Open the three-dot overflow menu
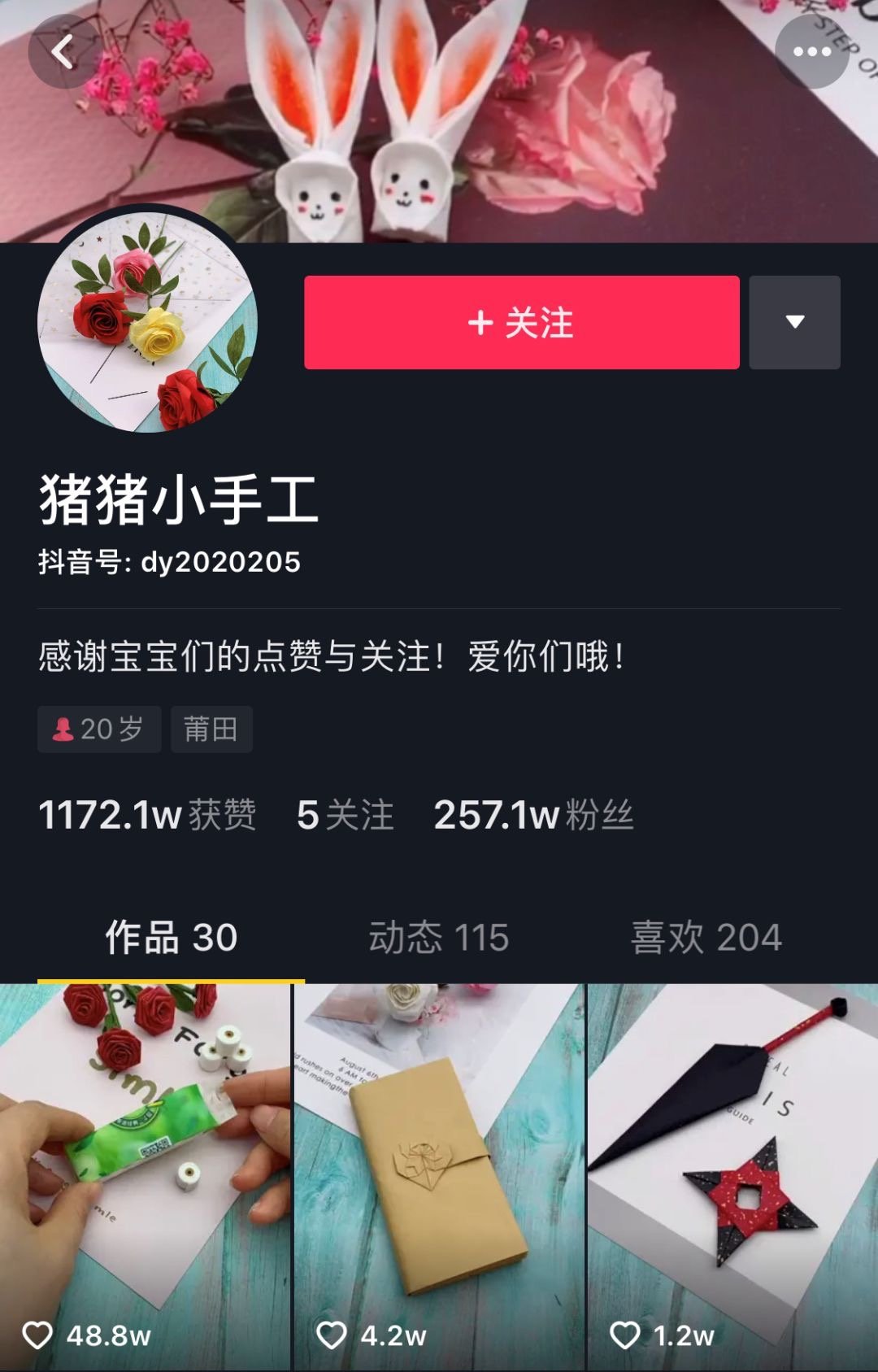Image resolution: width=878 pixels, height=1372 pixels. tap(811, 52)
